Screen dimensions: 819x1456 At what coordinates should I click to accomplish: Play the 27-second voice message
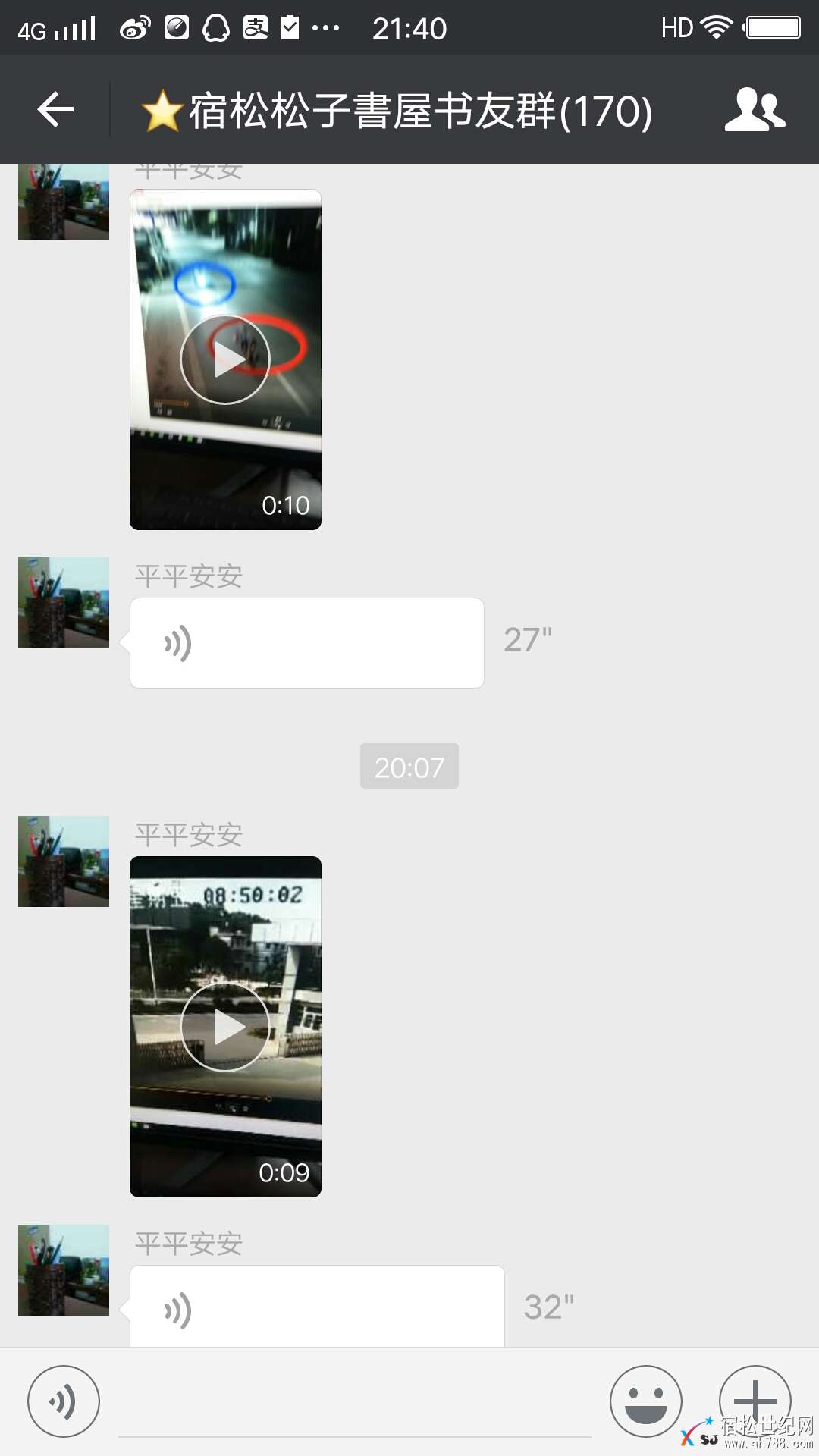pos(306,643)
